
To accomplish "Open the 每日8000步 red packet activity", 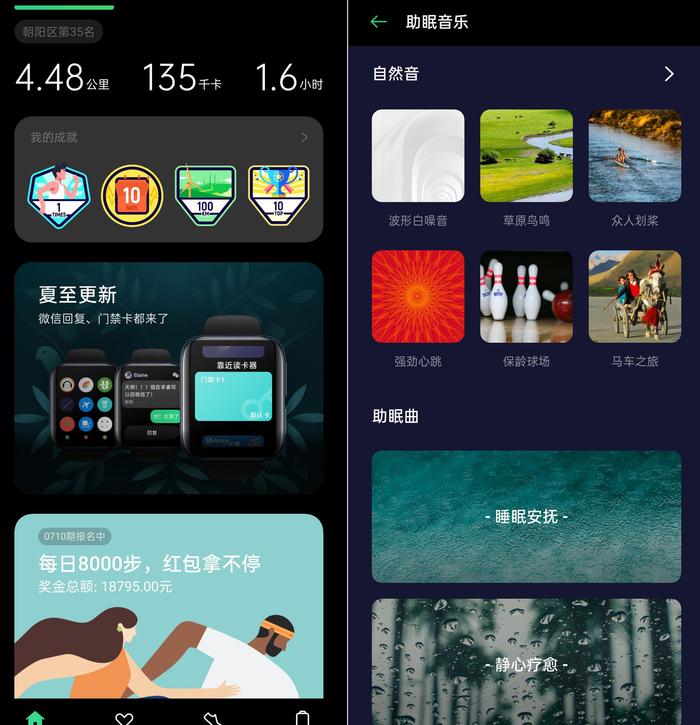I will point(169,605).
